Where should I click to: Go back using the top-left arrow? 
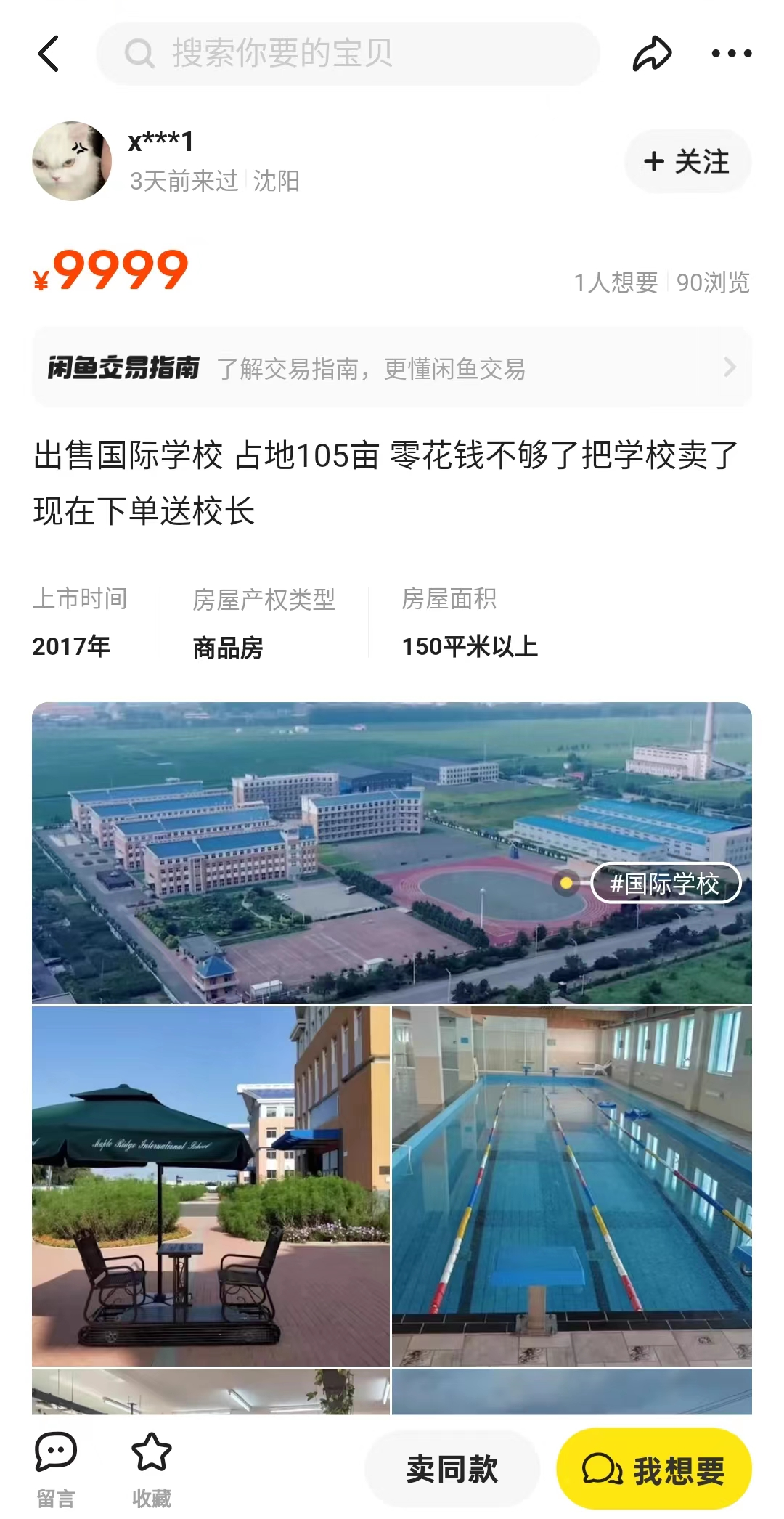tap(48, 54)
